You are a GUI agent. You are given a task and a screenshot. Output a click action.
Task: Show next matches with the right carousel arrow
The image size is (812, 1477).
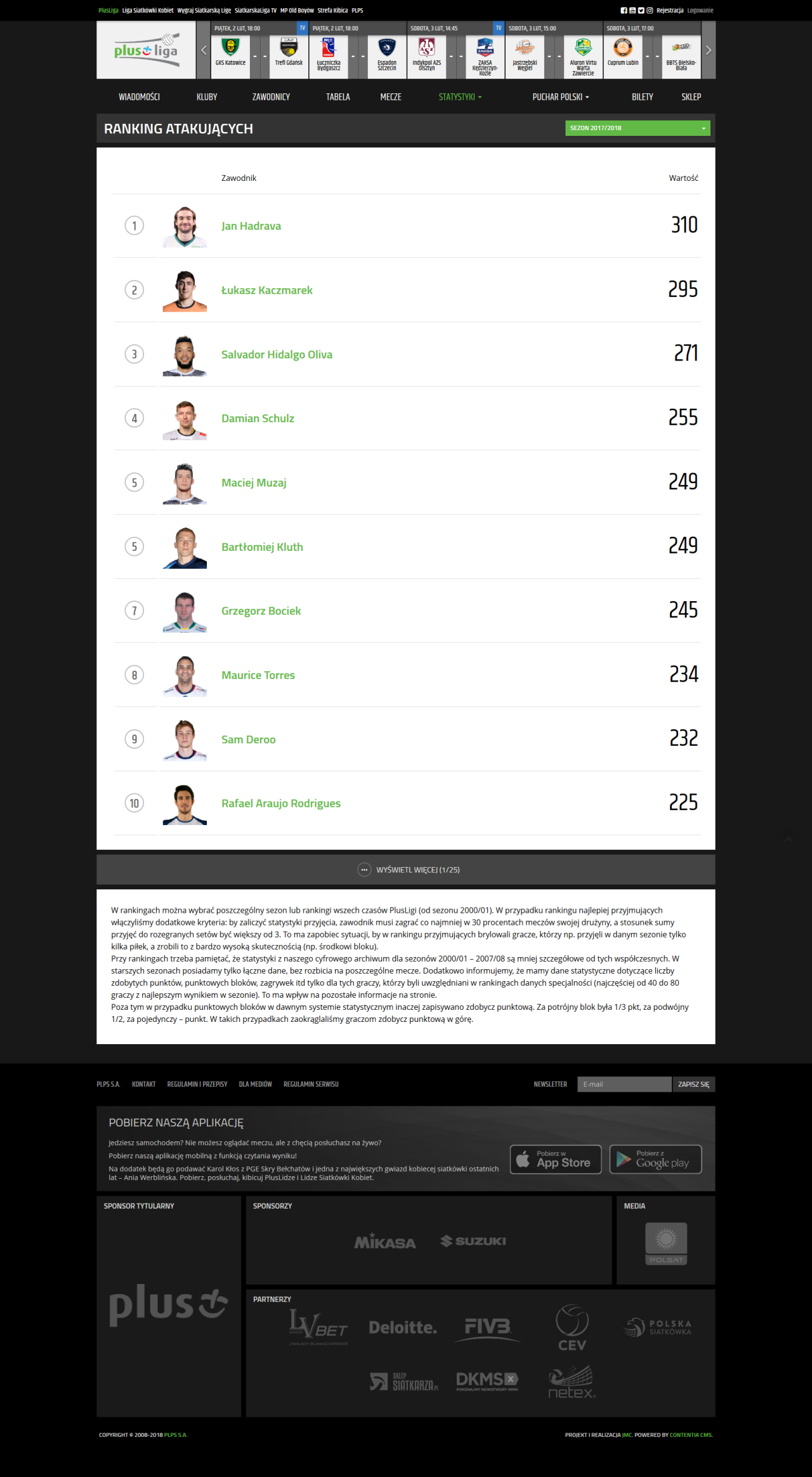(x=709, y=50)
